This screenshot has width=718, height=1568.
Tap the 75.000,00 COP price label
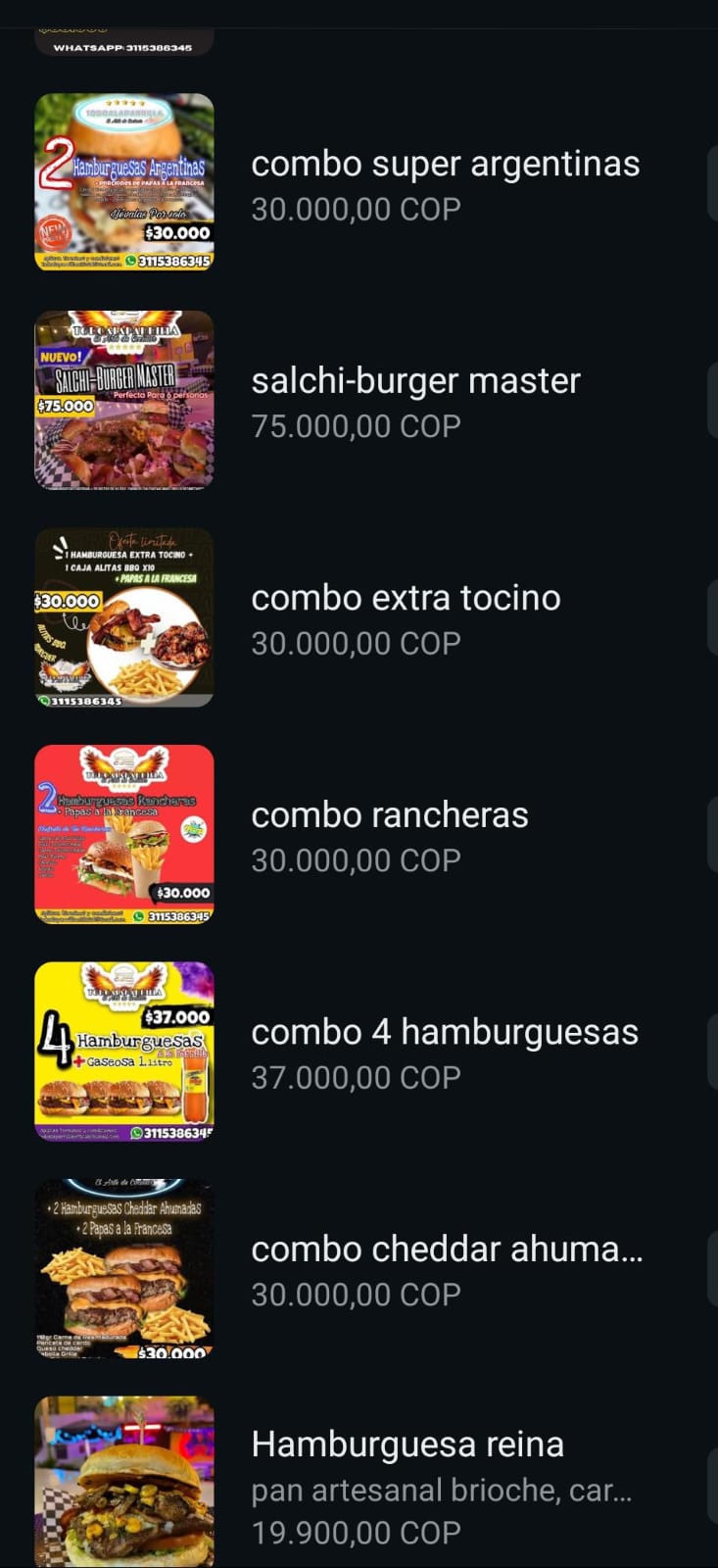click(357, 426)
